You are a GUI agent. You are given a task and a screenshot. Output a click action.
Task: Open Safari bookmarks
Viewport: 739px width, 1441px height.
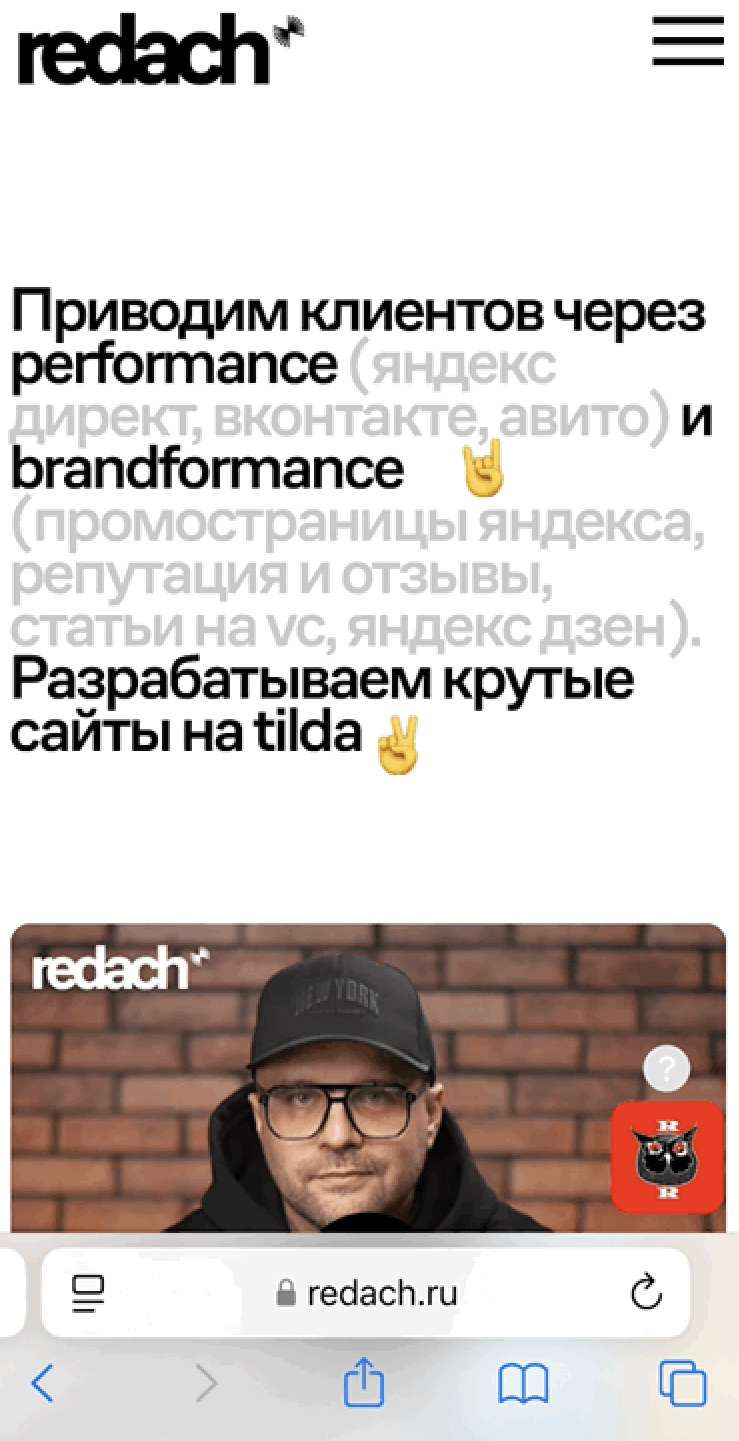pyautogui.click(x=523, y=1385)
